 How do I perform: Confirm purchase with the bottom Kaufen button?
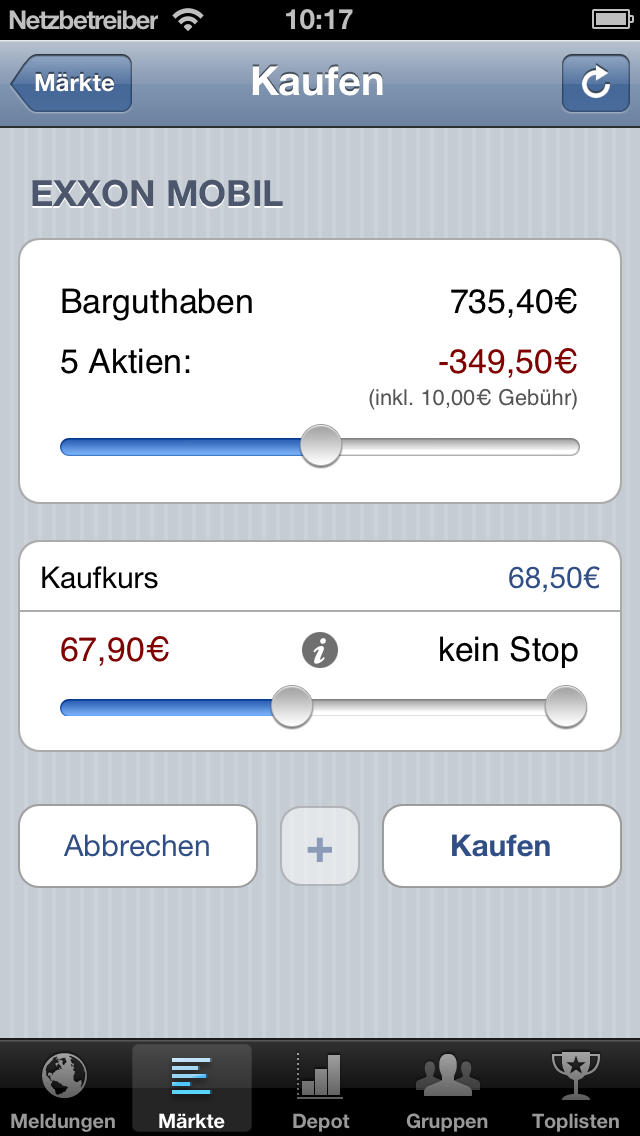(502, 845)
